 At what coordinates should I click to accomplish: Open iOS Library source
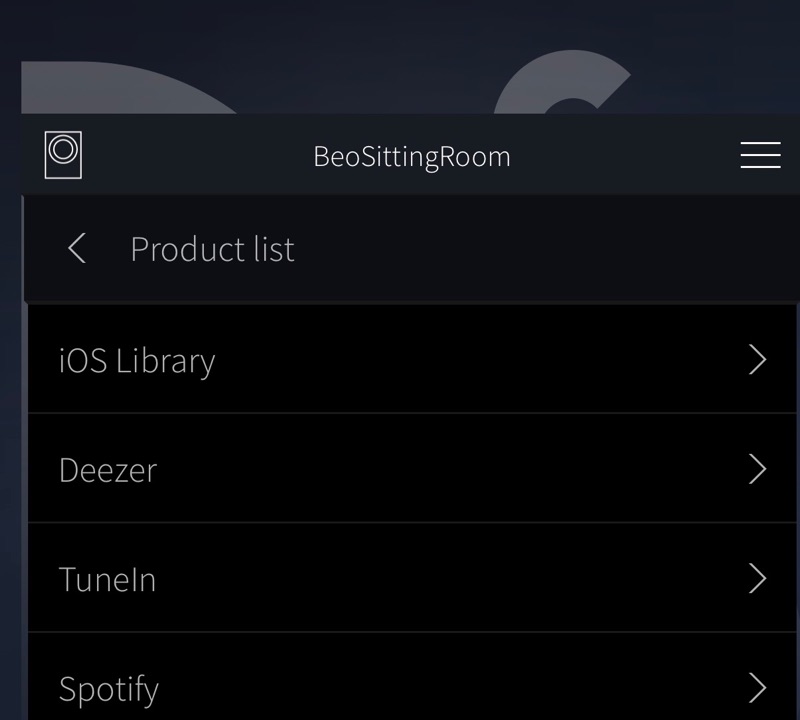point(412,360)
